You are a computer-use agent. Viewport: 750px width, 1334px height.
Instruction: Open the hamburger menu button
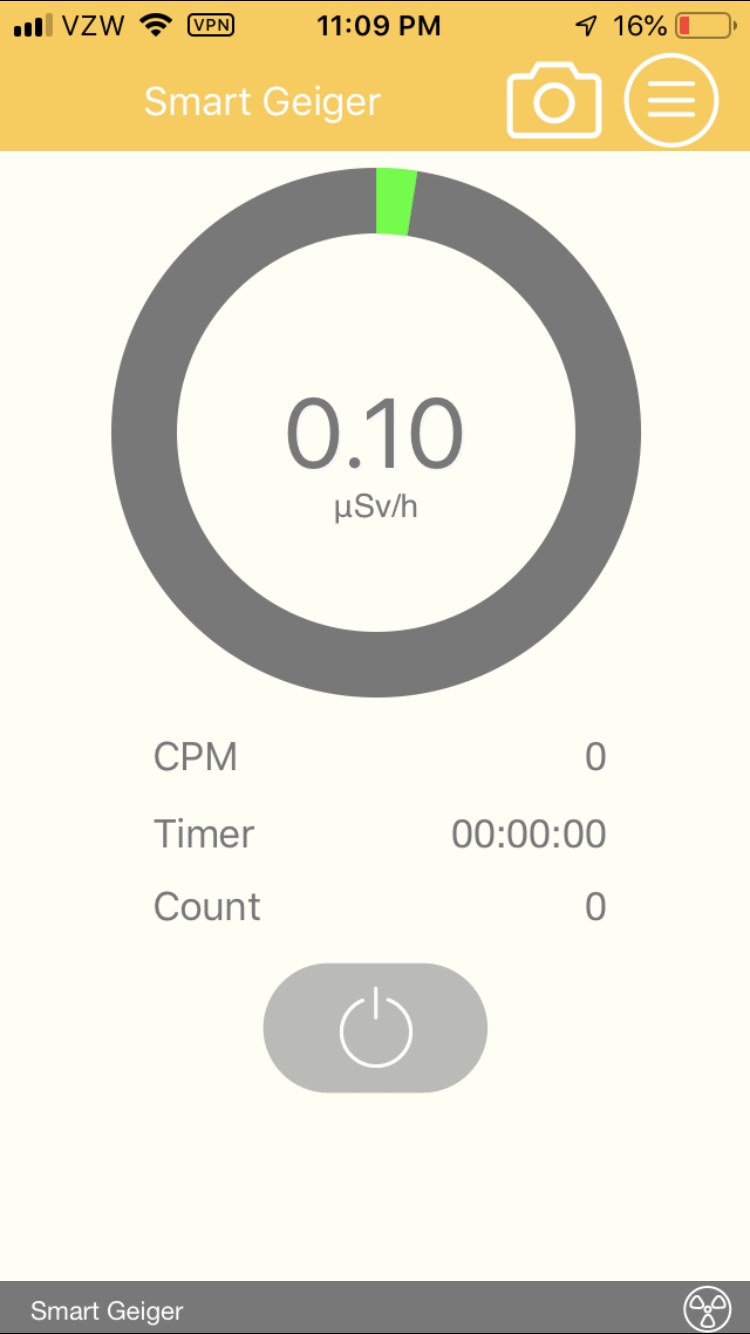(x=671, y=101)
